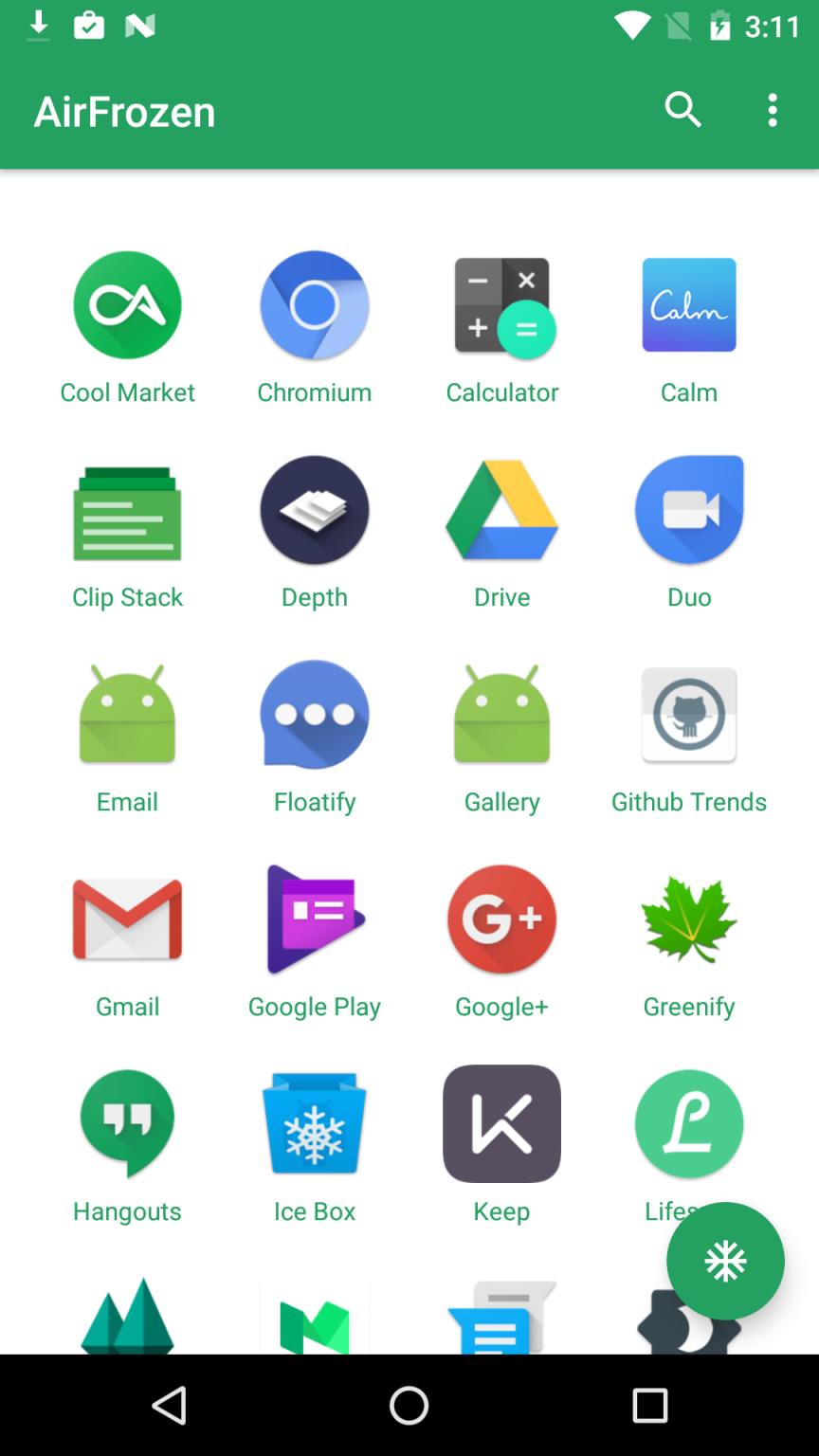Open Google Play
This screenshot has width=819, height=1456.
tap(314, 919)
